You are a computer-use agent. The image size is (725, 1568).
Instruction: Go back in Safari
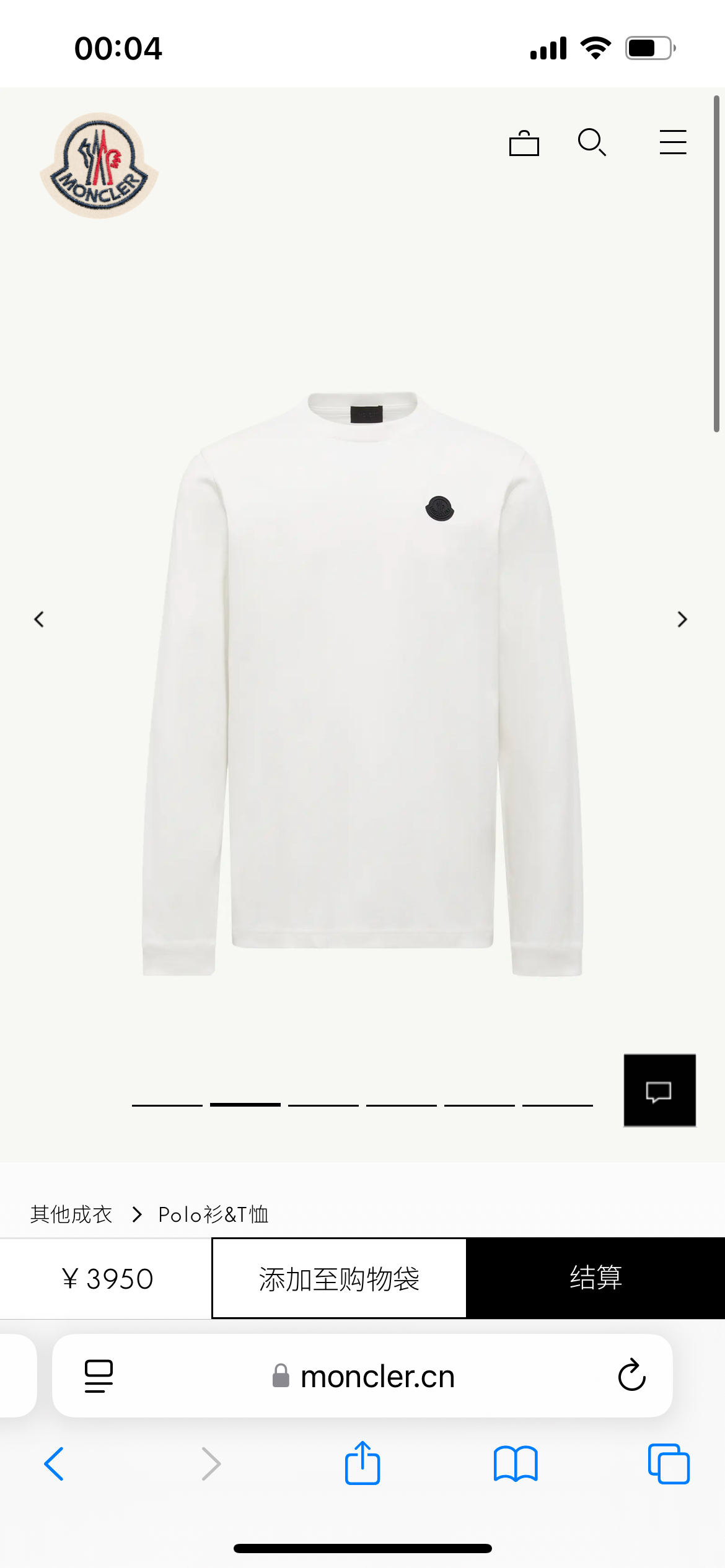[54, 1464]
